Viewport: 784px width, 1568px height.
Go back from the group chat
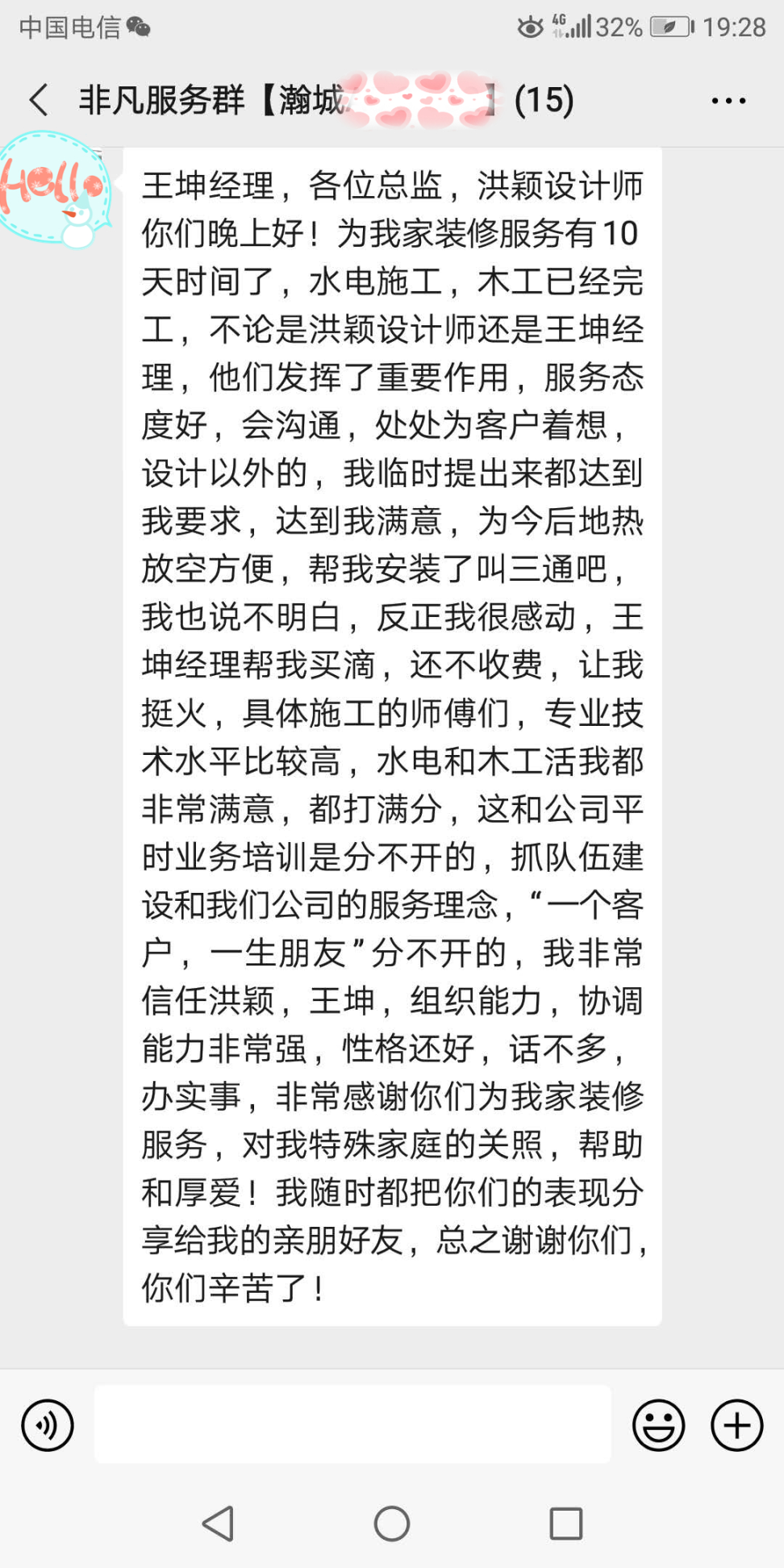[38, 100]
